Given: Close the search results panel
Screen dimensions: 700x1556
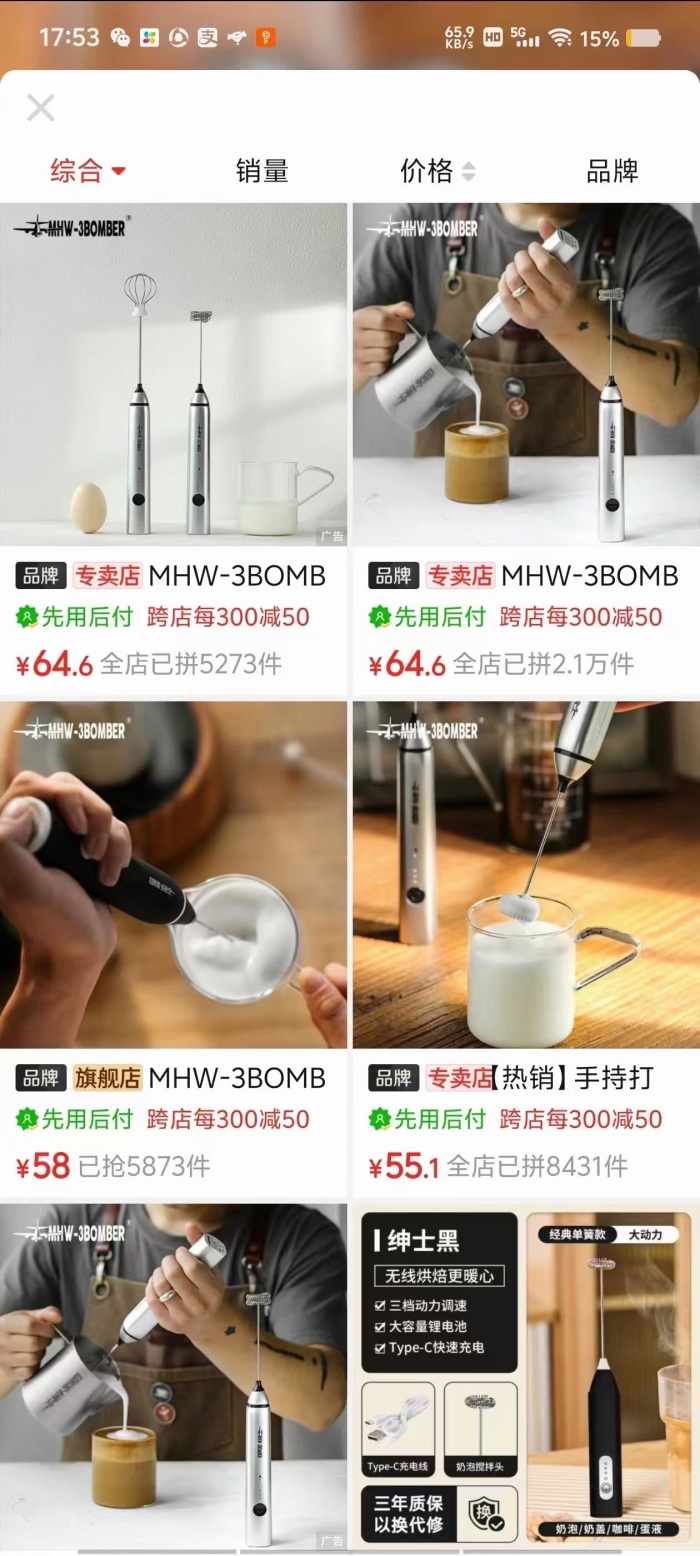Looking at the screenshot, I should coord(40,108).
